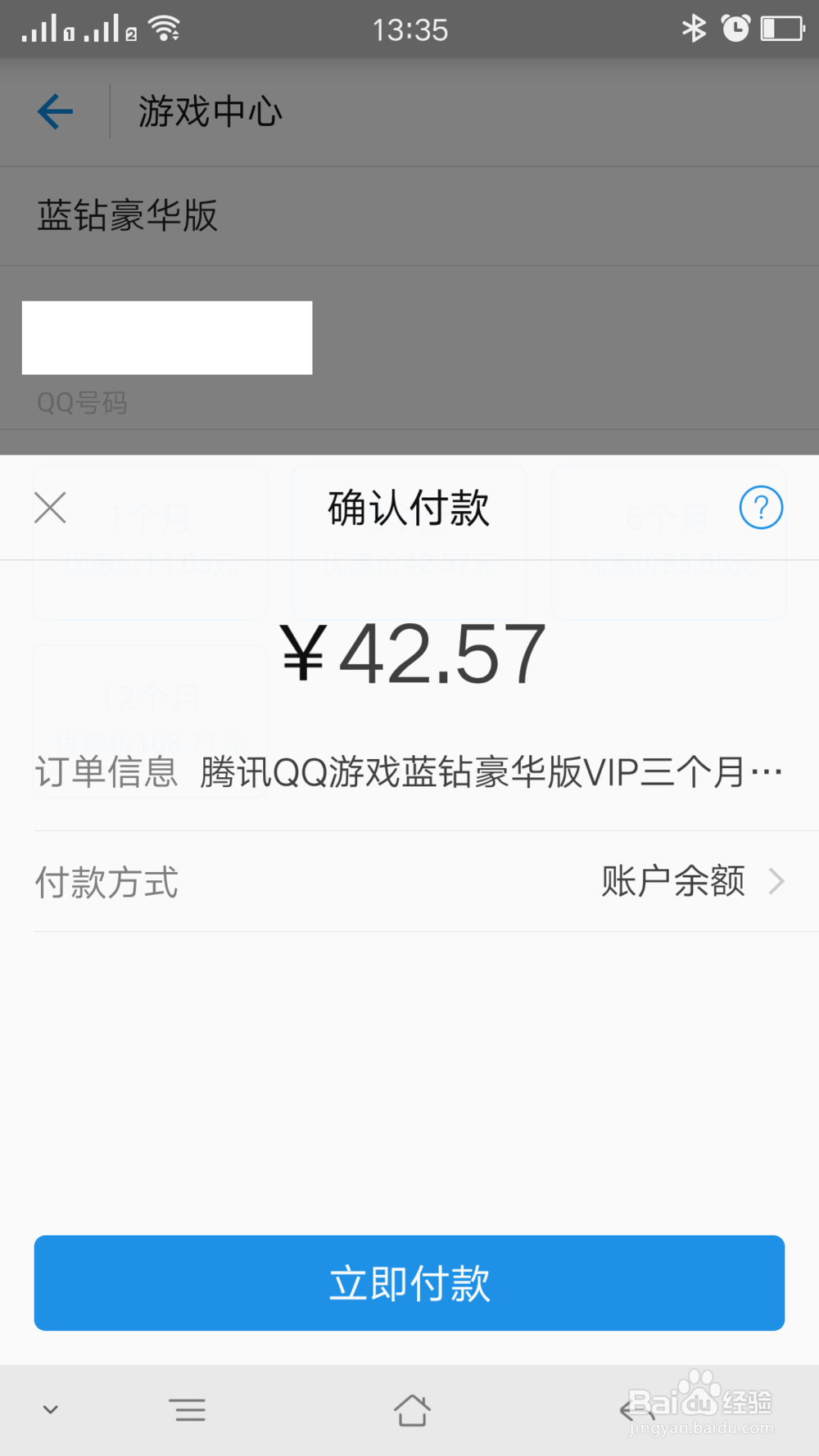Click the QQ号码 input field
This screenshot has height=1456, width=819.
point(167,337)
